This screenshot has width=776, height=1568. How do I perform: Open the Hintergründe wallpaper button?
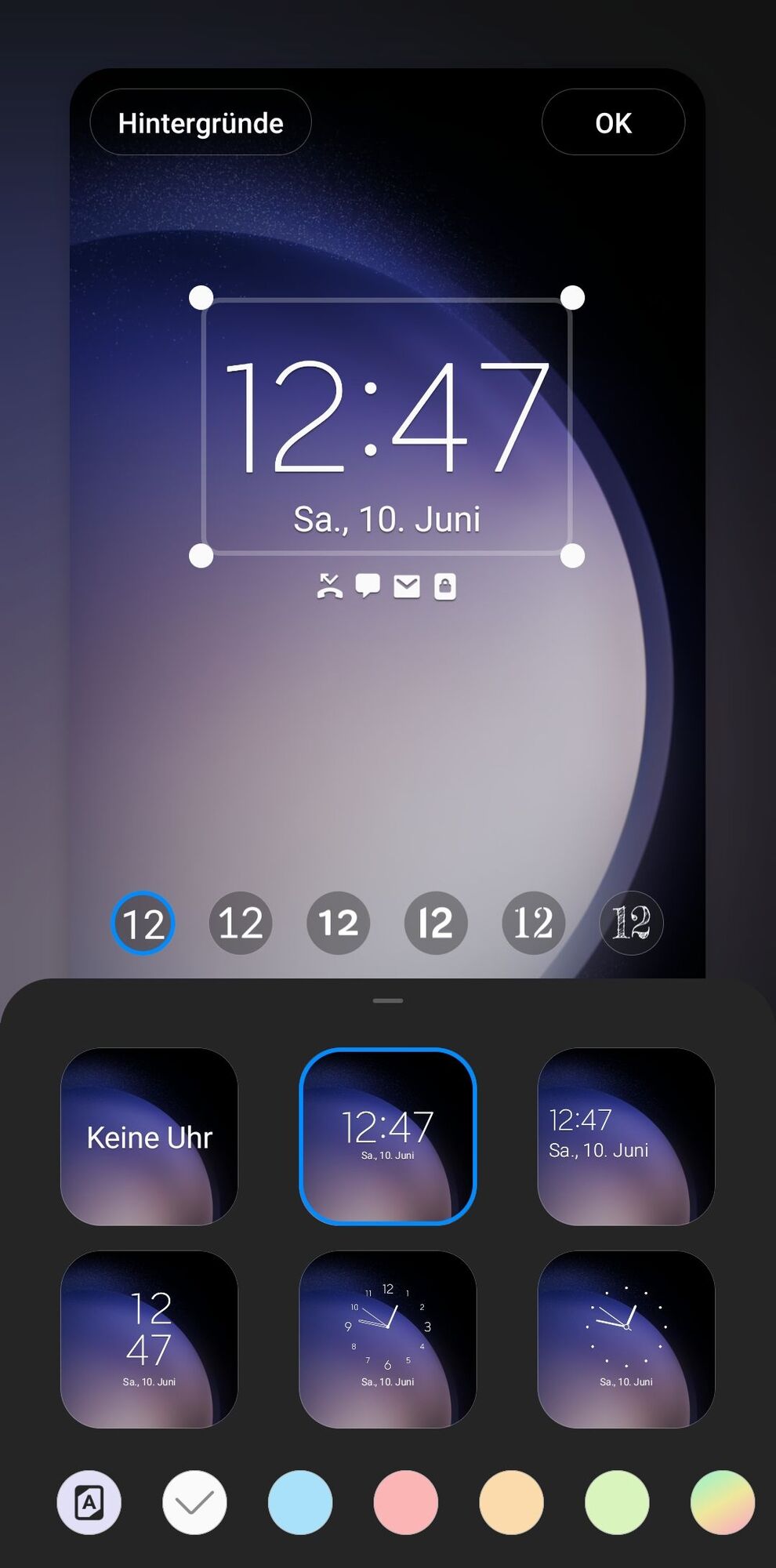[201, 122]
